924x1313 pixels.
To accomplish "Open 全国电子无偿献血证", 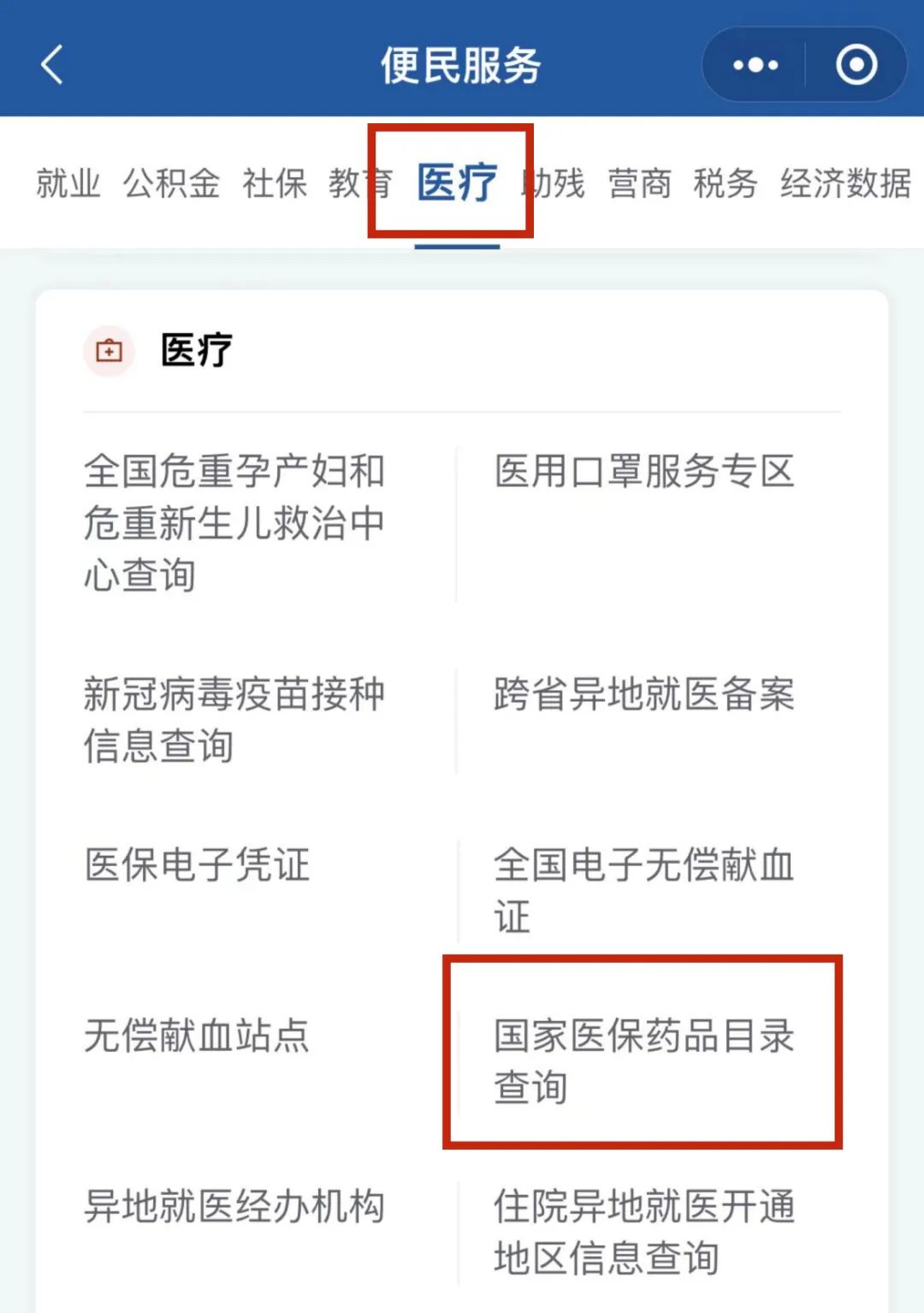I will click(643, 890).
